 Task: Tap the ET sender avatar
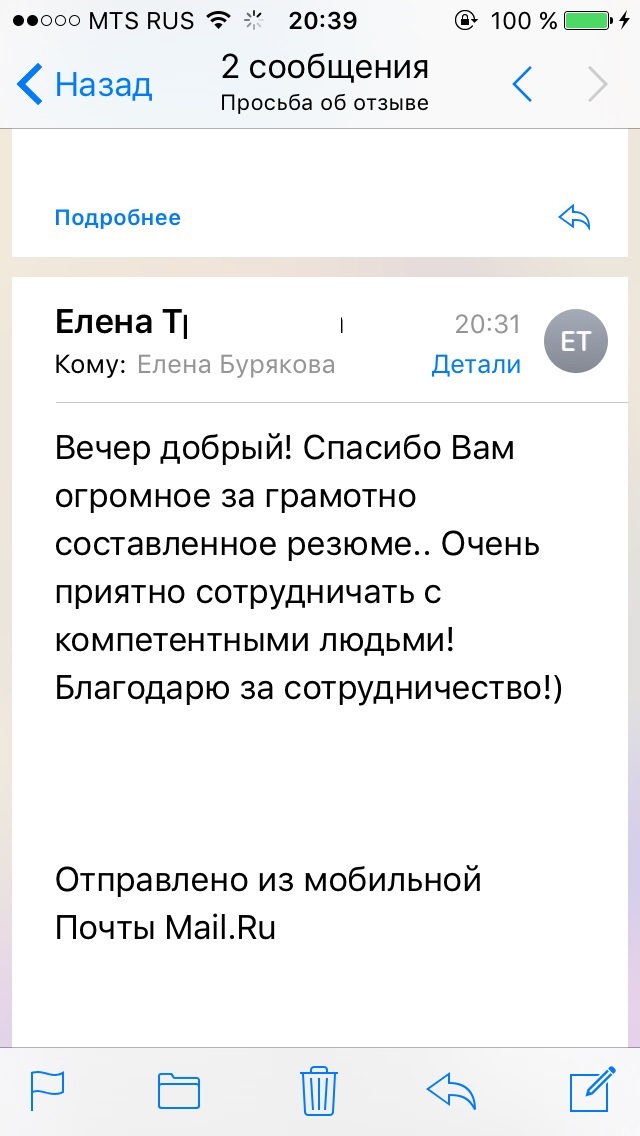[x=575, y=341]
